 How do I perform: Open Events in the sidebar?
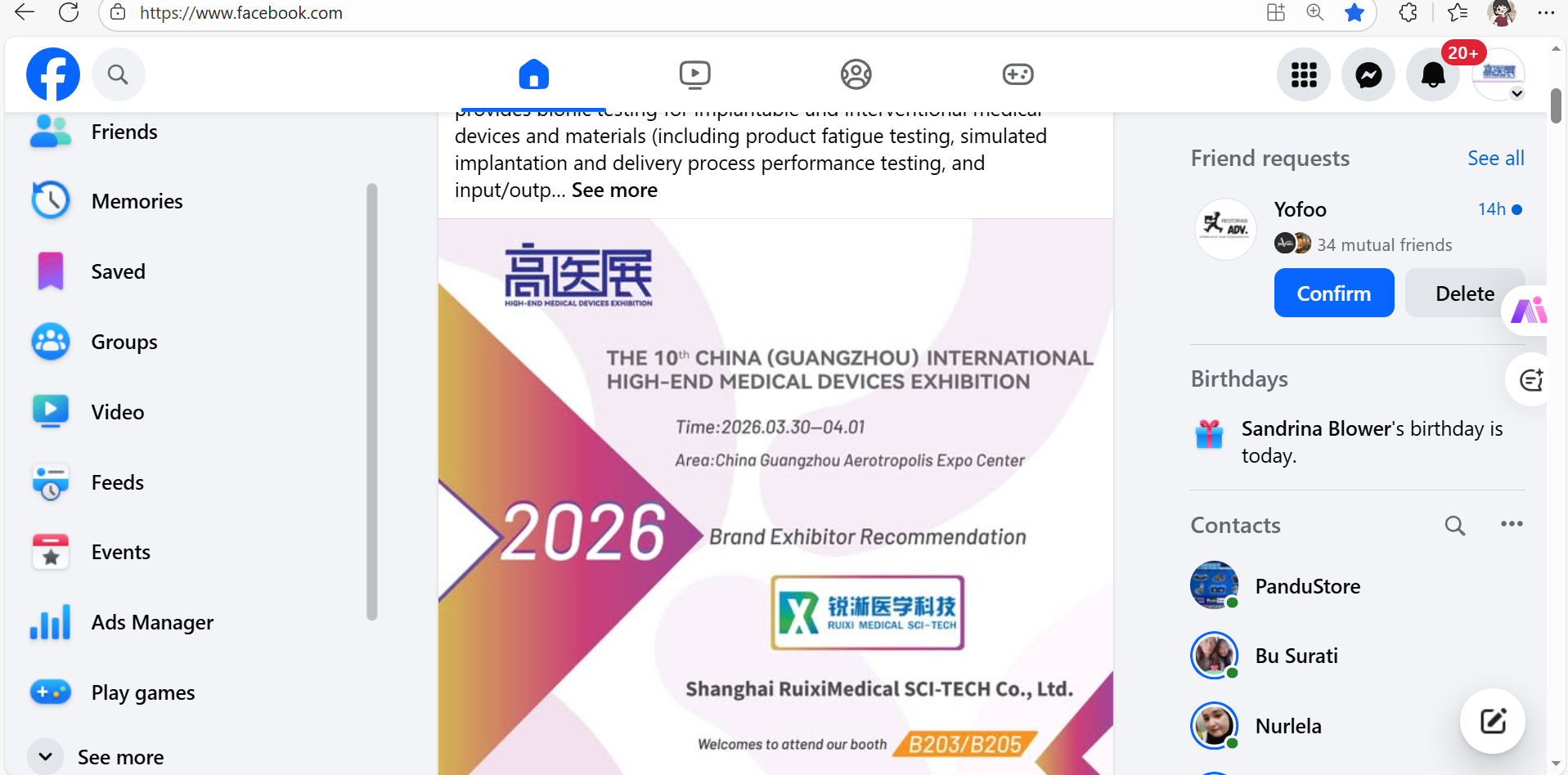(x=120, y=552)
